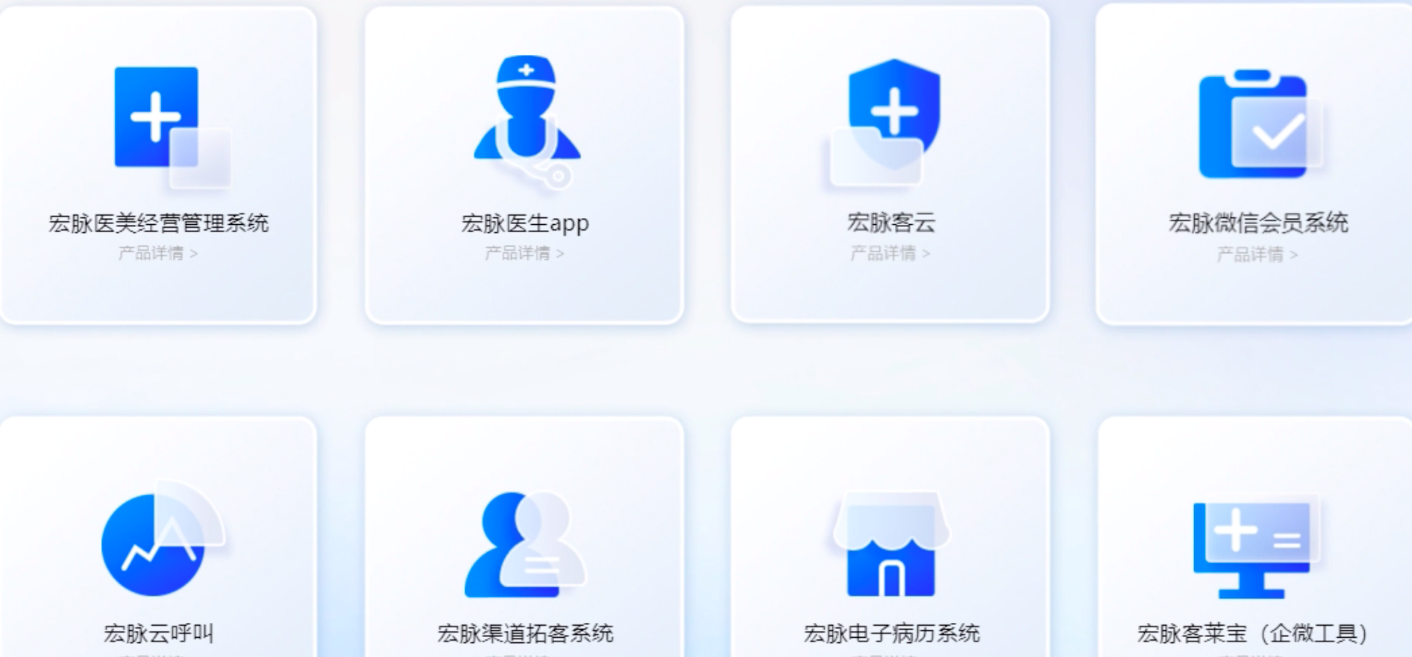Open the 宏脉医生app product card
Image resolution: width=1412 pixels, height=657 pixels.
click(x=524, y=165)
